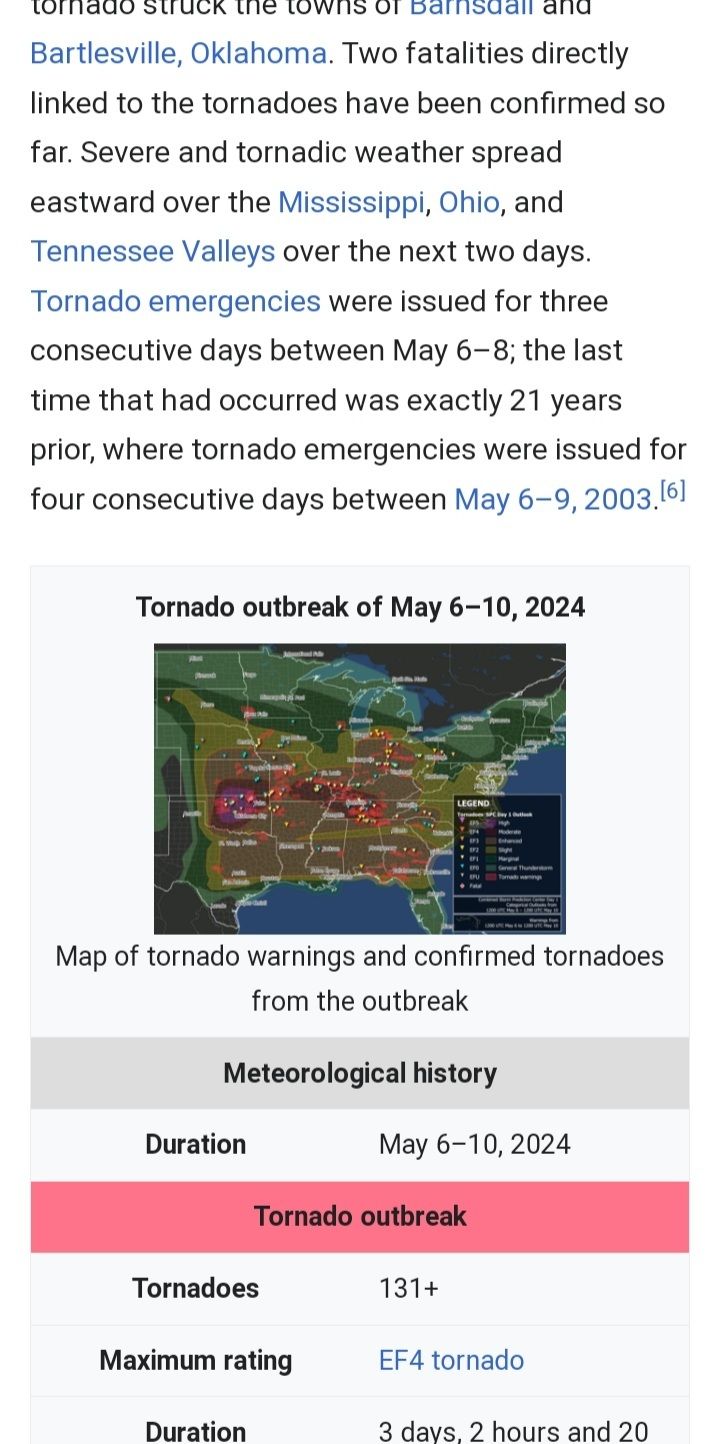Follow the Ohio link
720x1444 pixels.
tap(469, 202)
